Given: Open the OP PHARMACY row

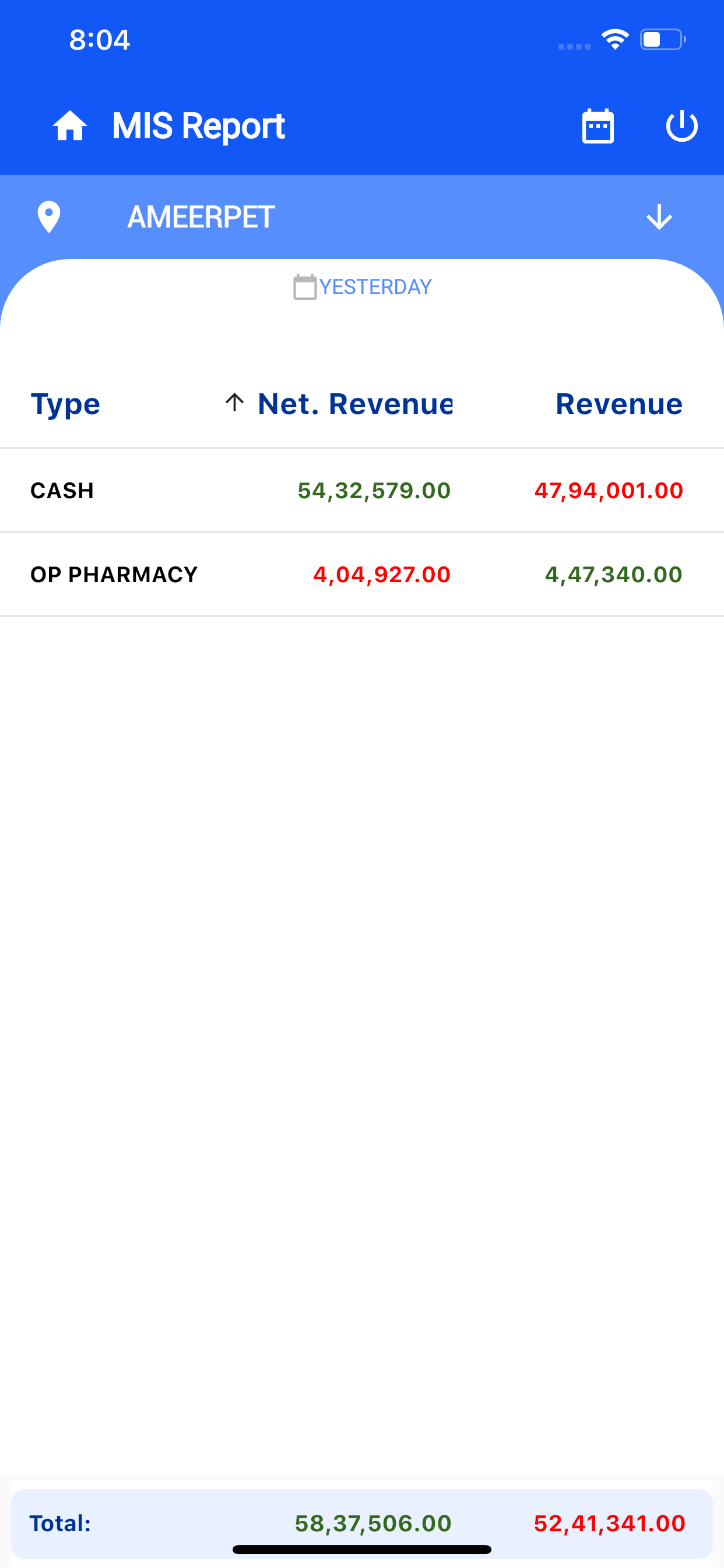Looking at the screenshot, I should (362, 575).
